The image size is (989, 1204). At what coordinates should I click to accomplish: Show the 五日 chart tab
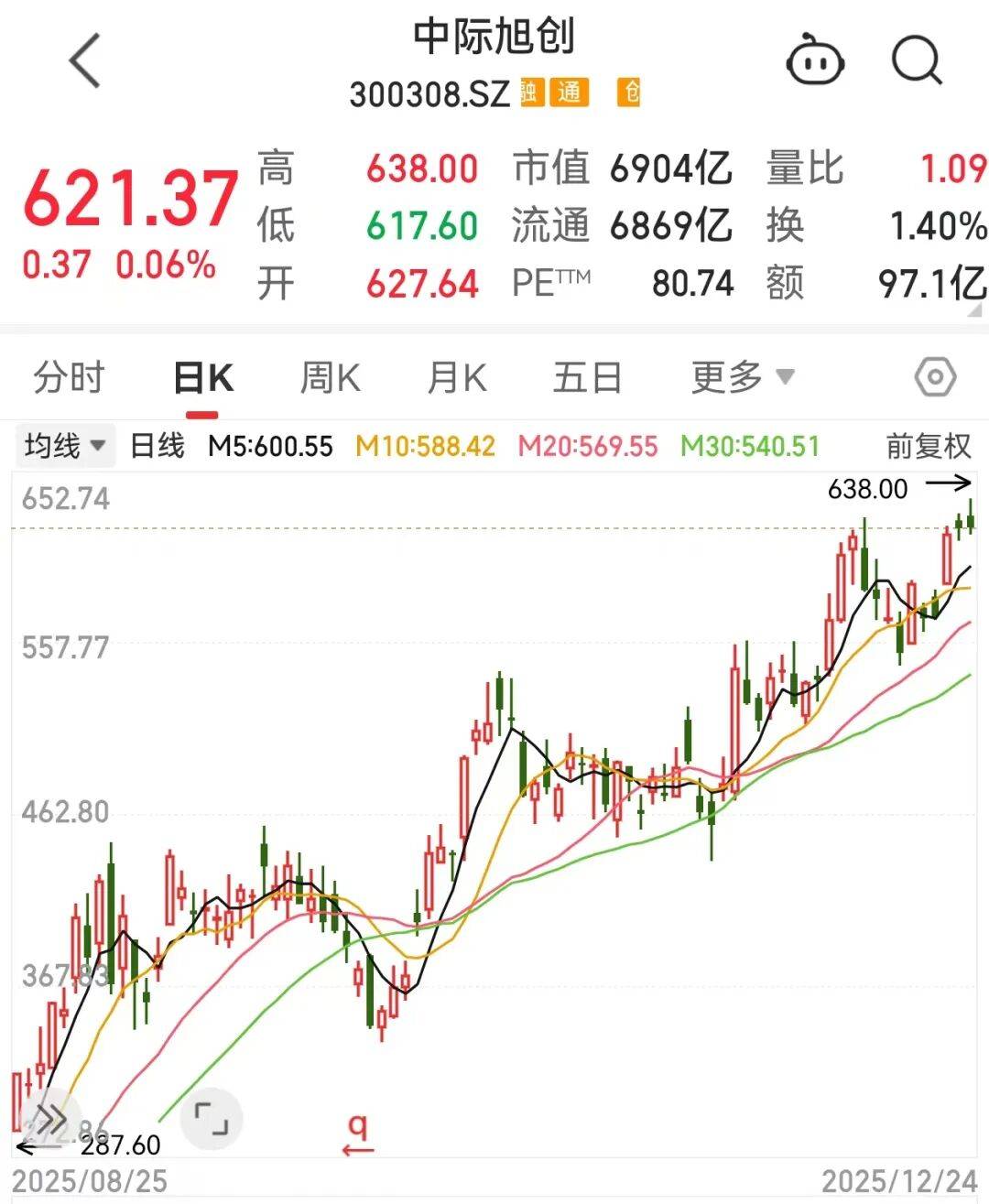coord(587,378)
